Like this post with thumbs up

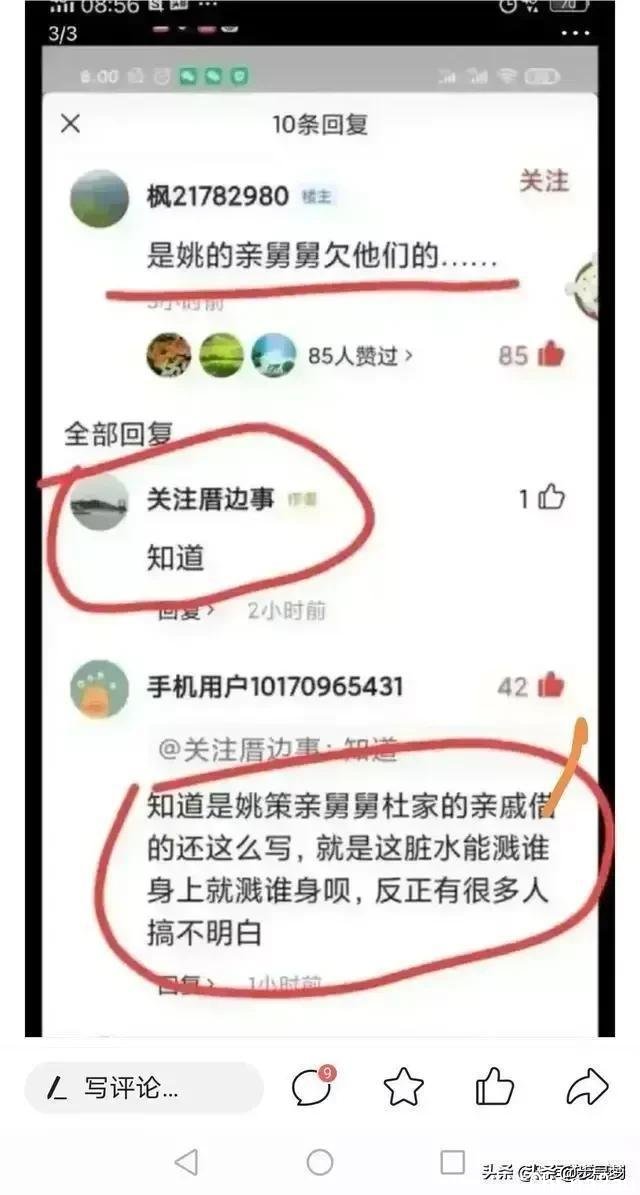[494, 1087]
